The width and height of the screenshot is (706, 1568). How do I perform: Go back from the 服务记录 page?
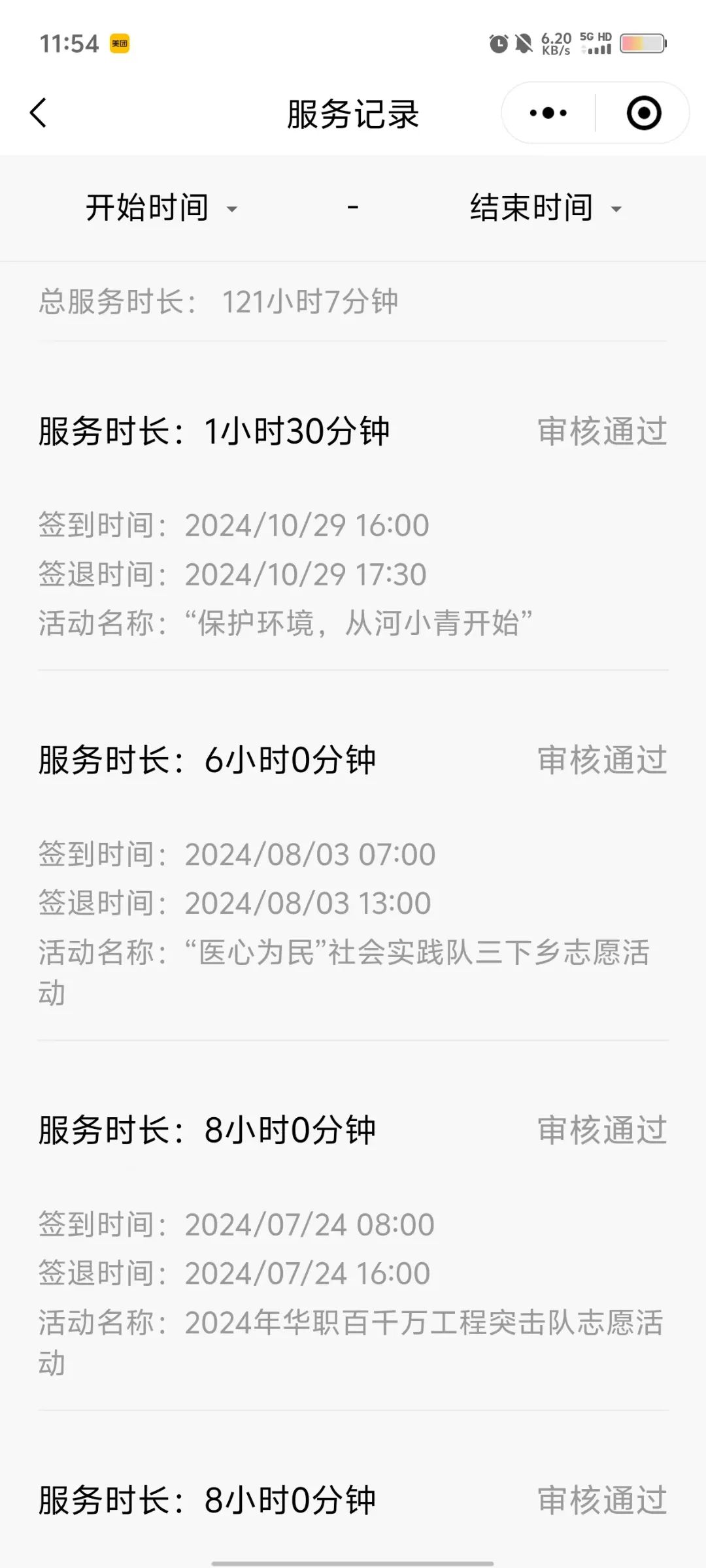tap(39, 113)
